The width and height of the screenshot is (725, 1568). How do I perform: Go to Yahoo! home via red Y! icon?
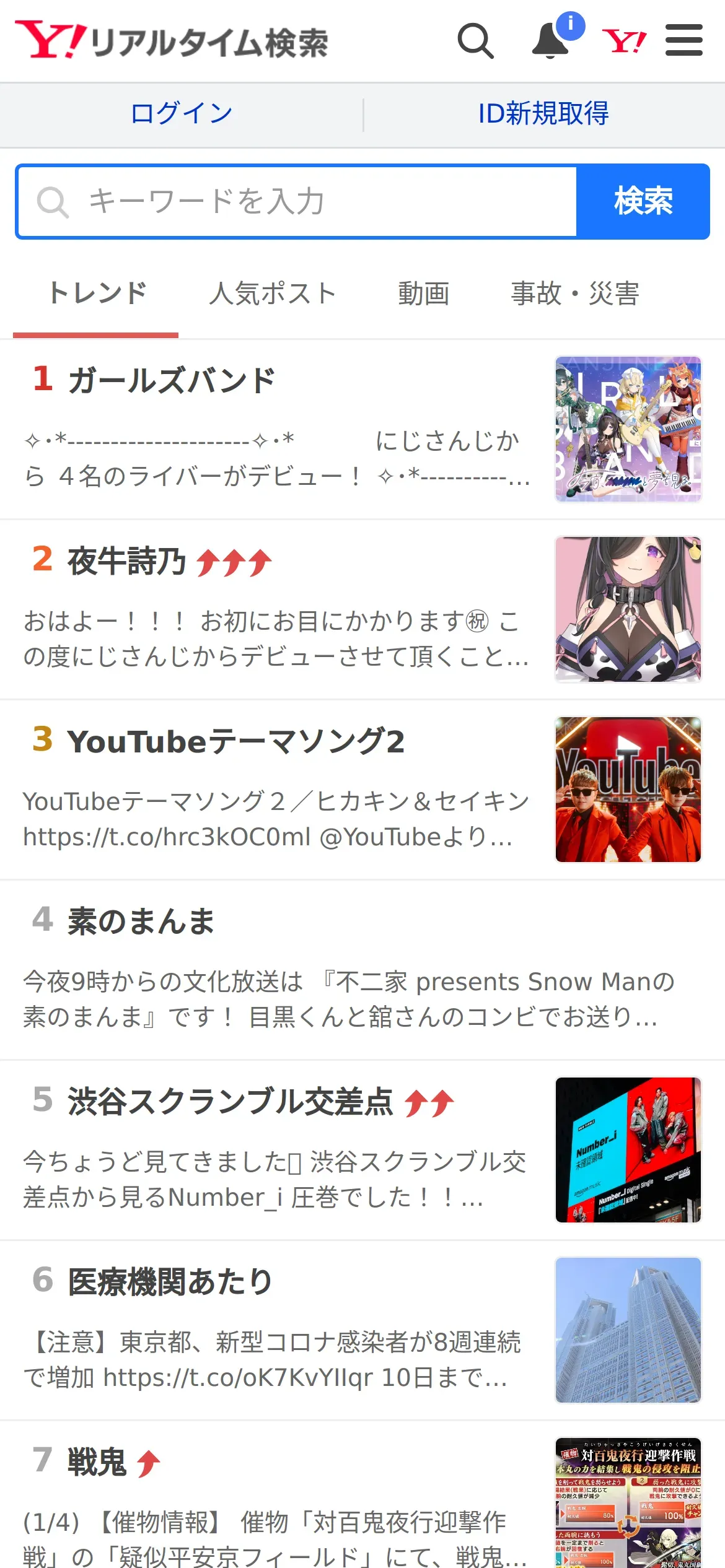click(624, 41)
